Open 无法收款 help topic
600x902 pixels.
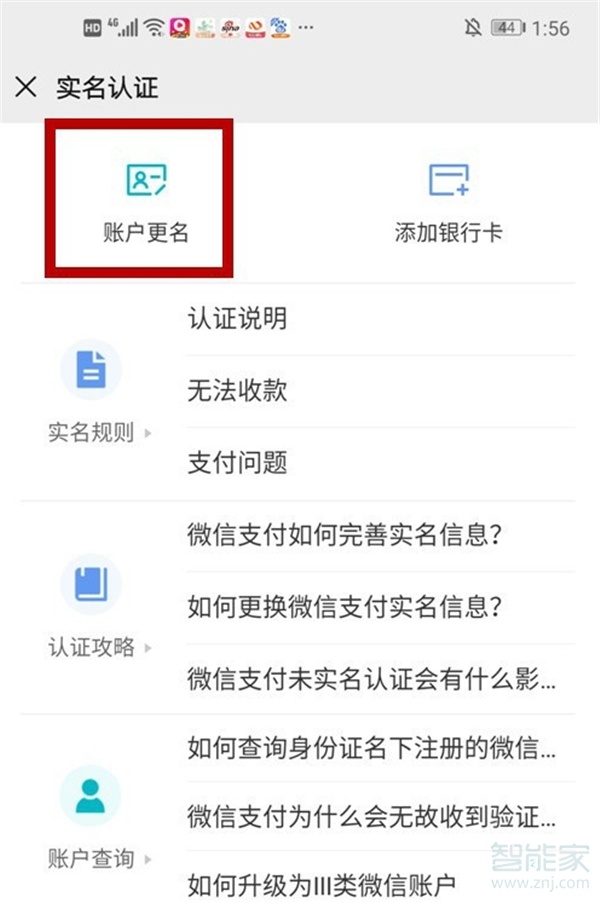380,391
